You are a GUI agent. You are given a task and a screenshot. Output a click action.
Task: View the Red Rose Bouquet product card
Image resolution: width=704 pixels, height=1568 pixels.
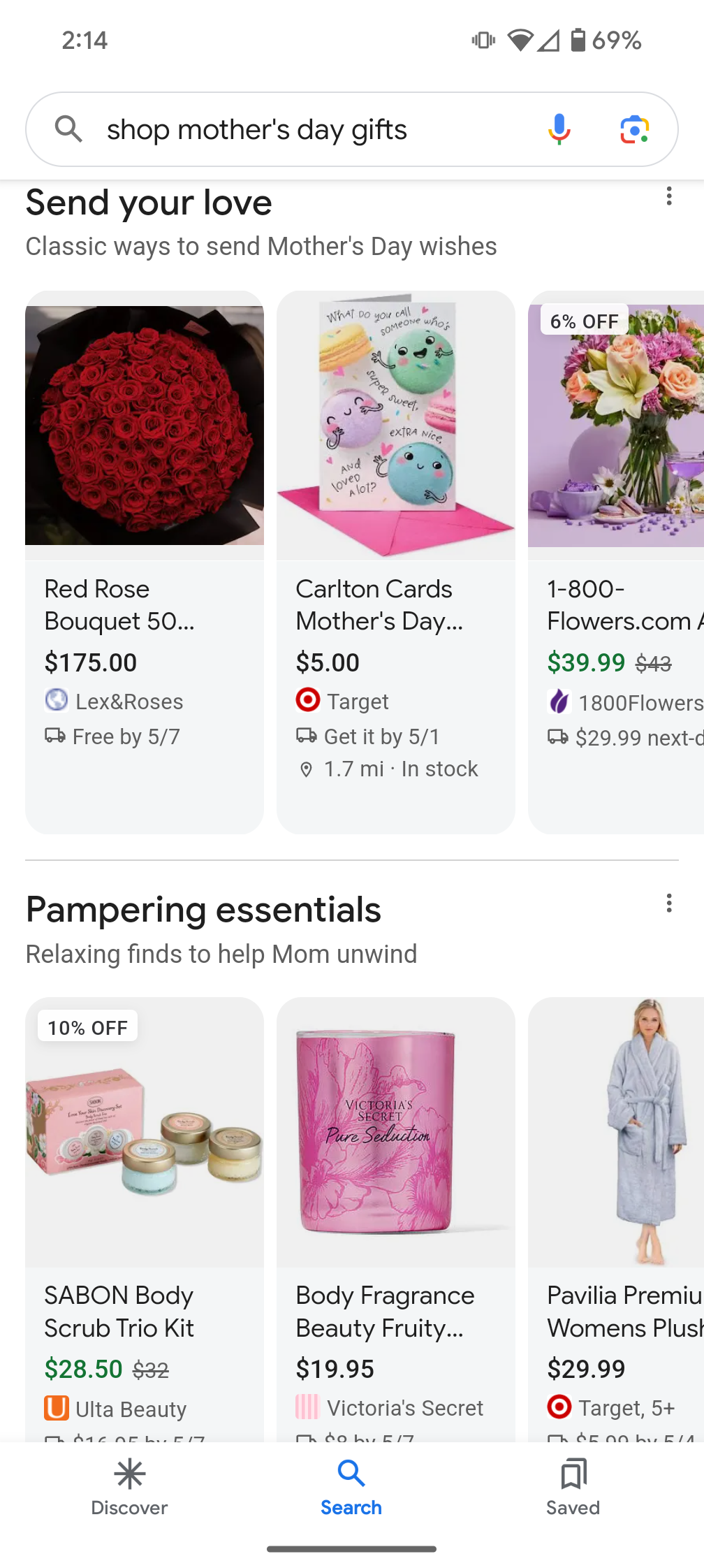(145, 559)
